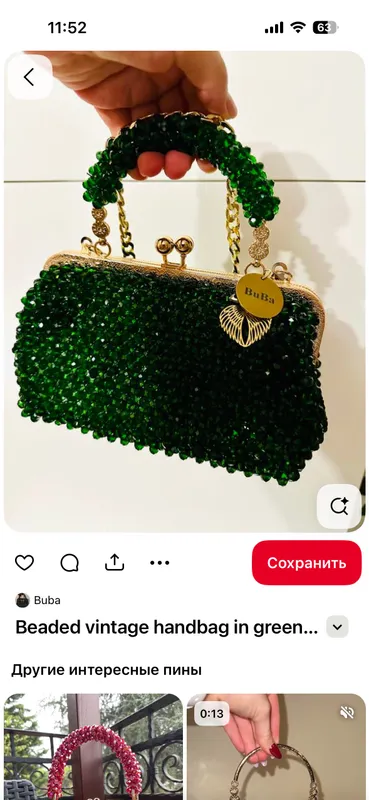Open the Buba profile
Screen dimensions: 369x800
[x=38, y=600]
